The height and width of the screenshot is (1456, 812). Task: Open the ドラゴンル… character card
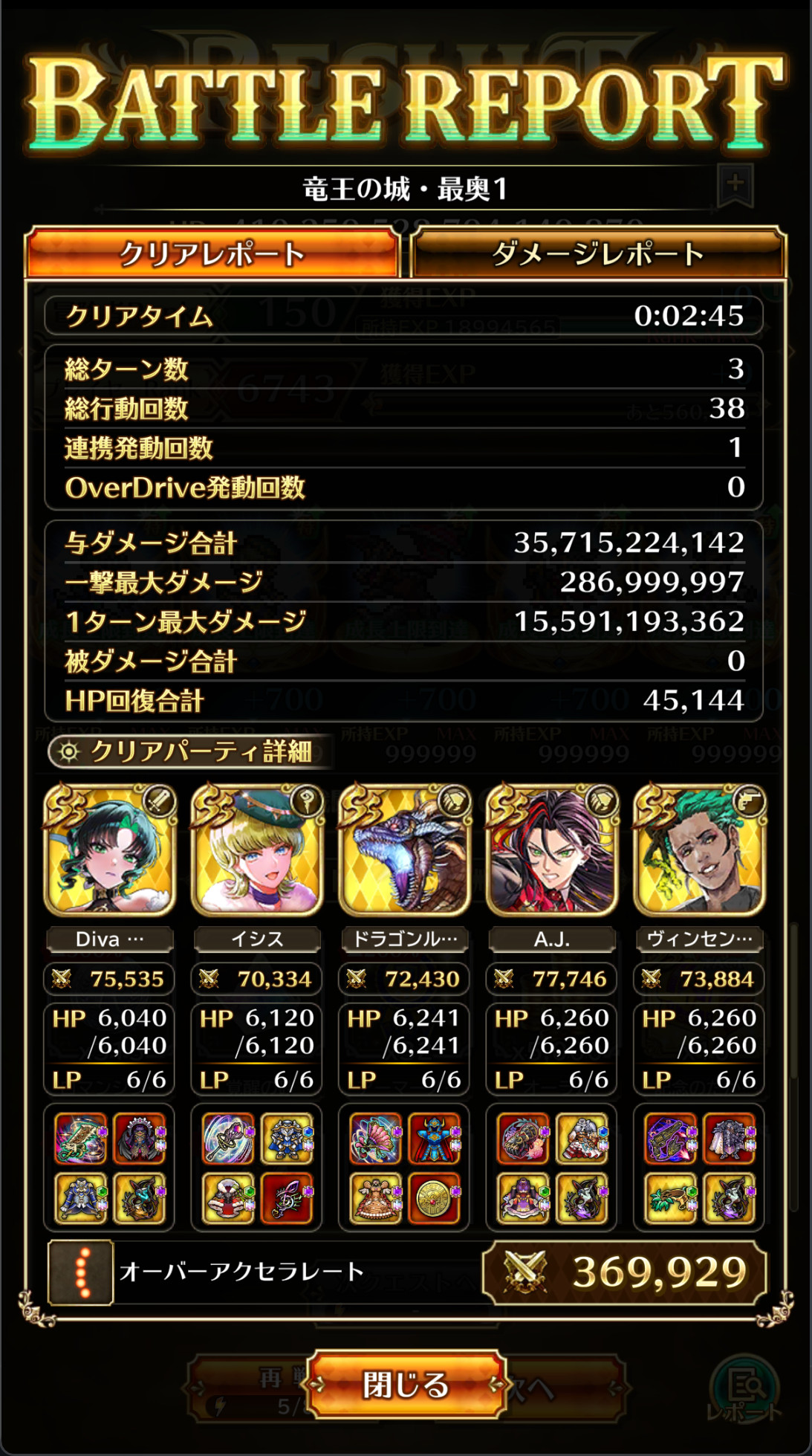click(404, 851)
